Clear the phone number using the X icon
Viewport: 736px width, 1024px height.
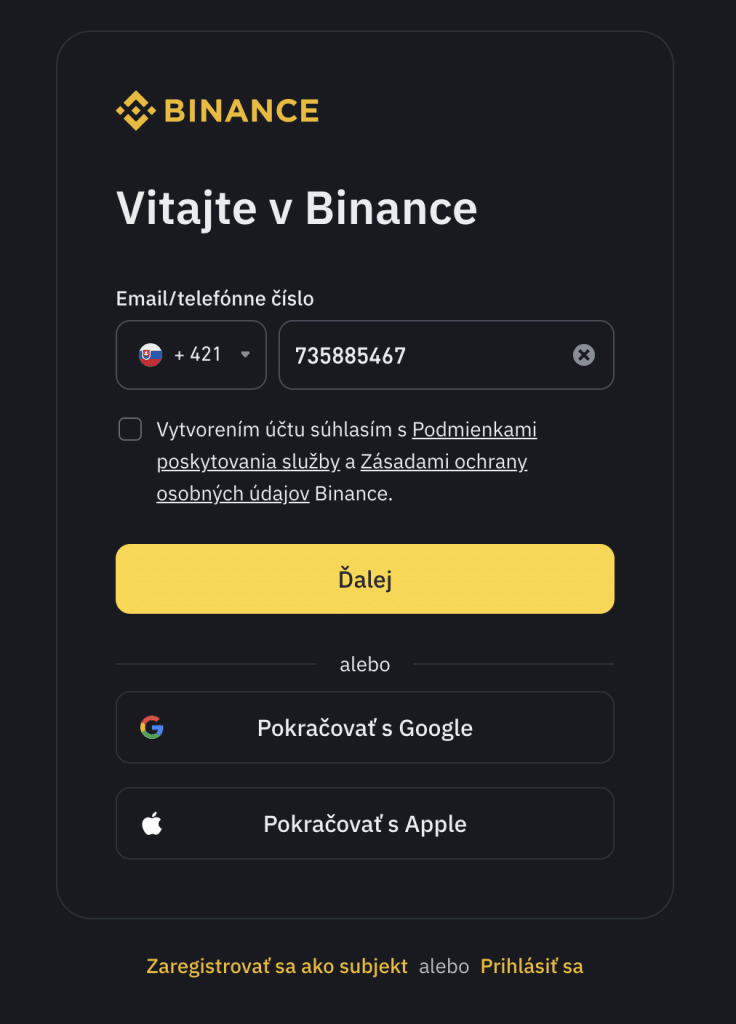tap(583, 355)
